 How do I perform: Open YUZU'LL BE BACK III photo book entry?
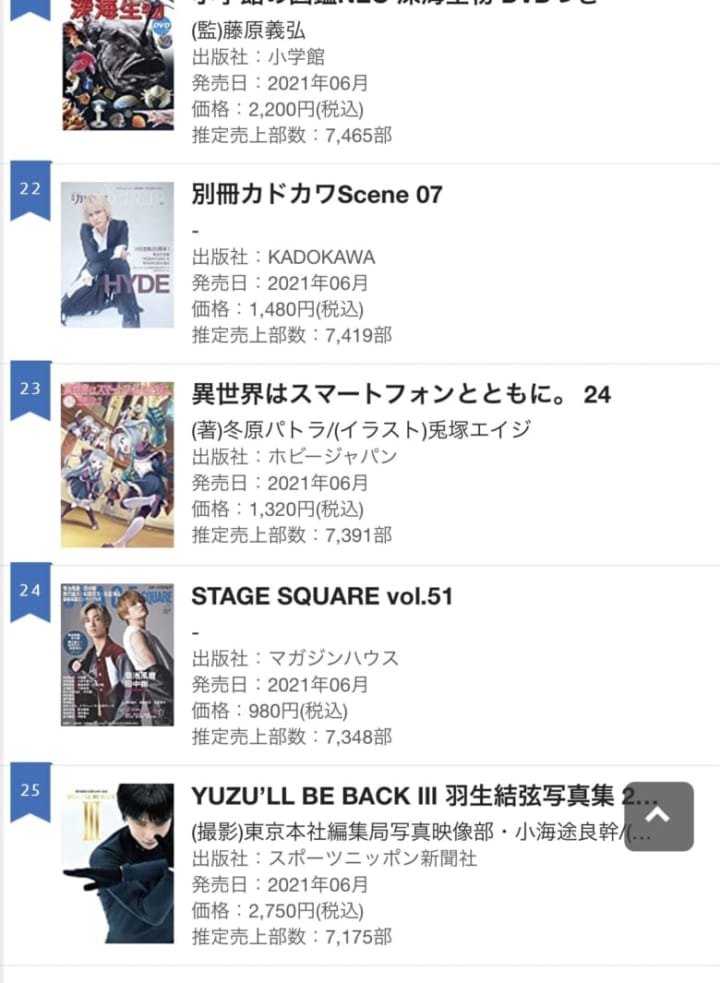coord(405,797)
